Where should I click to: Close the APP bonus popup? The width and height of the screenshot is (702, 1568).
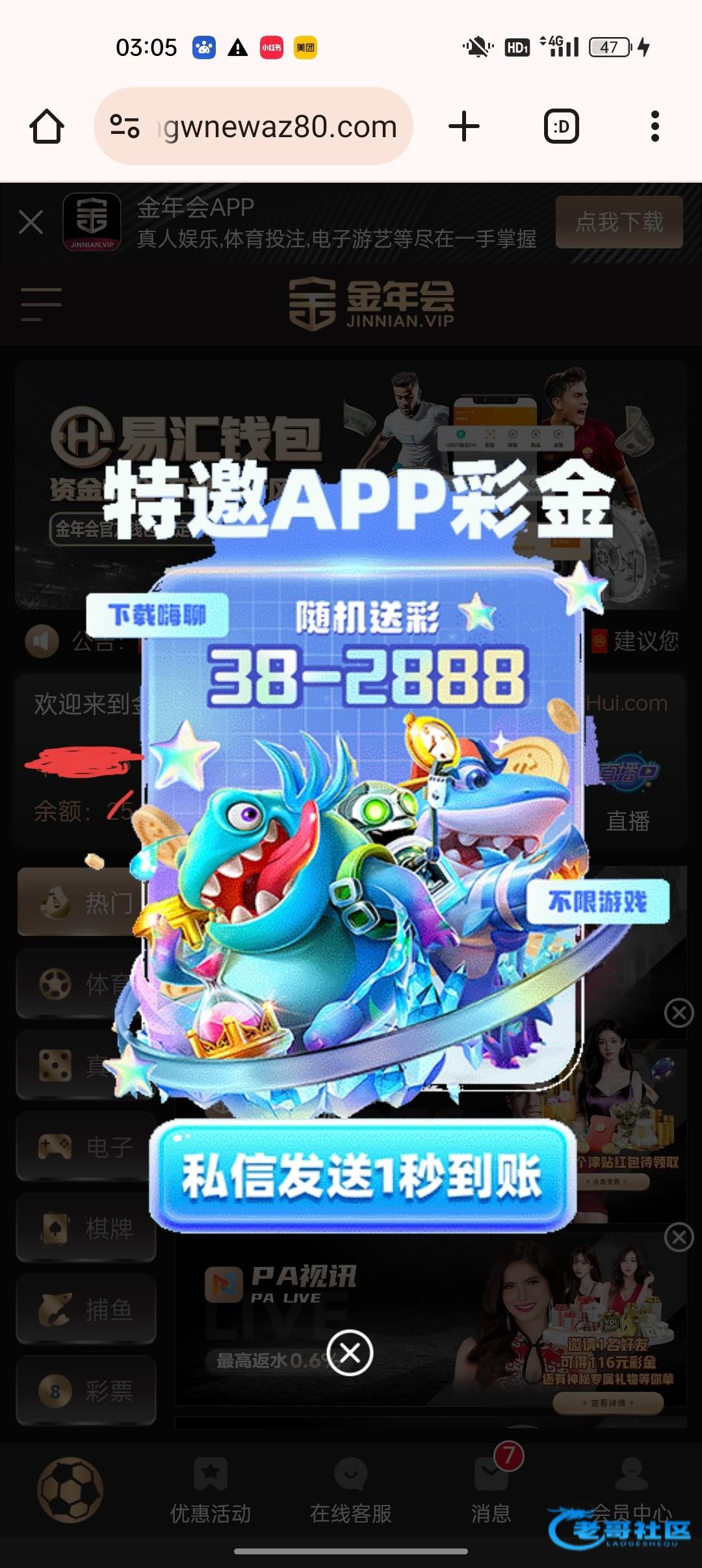point(350,1353)
